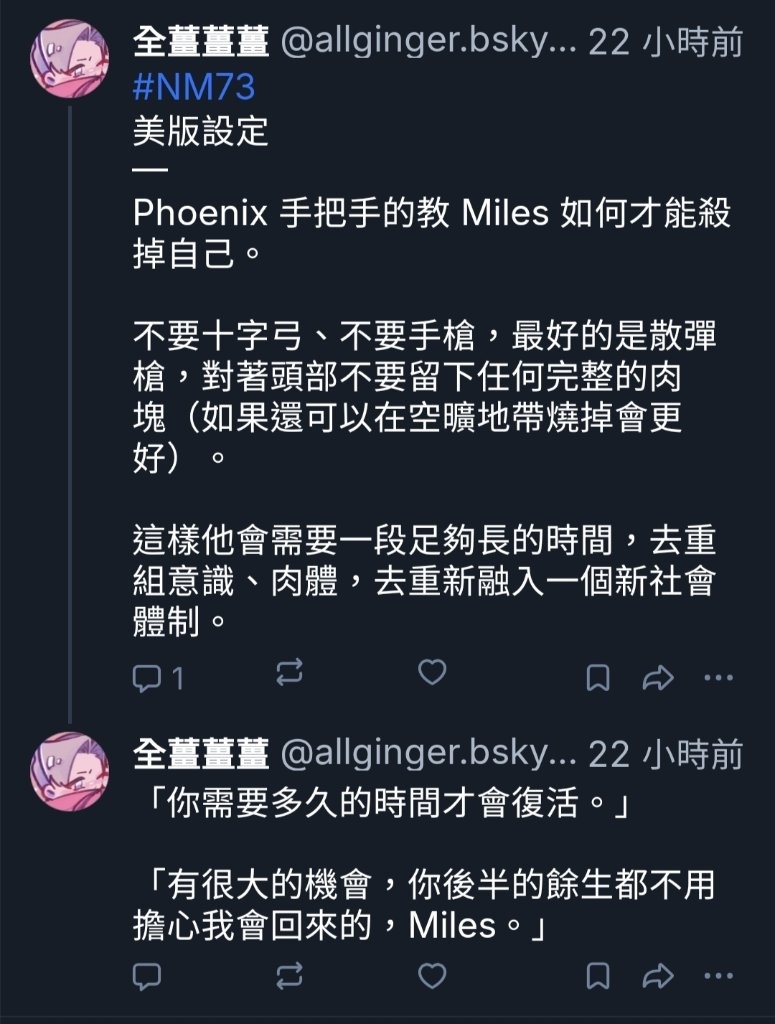Image resolution: width=775 pixels, height=1024 pixels.
Task: Bookmark the first post with #NM73
Action: (x=597, y=678)
